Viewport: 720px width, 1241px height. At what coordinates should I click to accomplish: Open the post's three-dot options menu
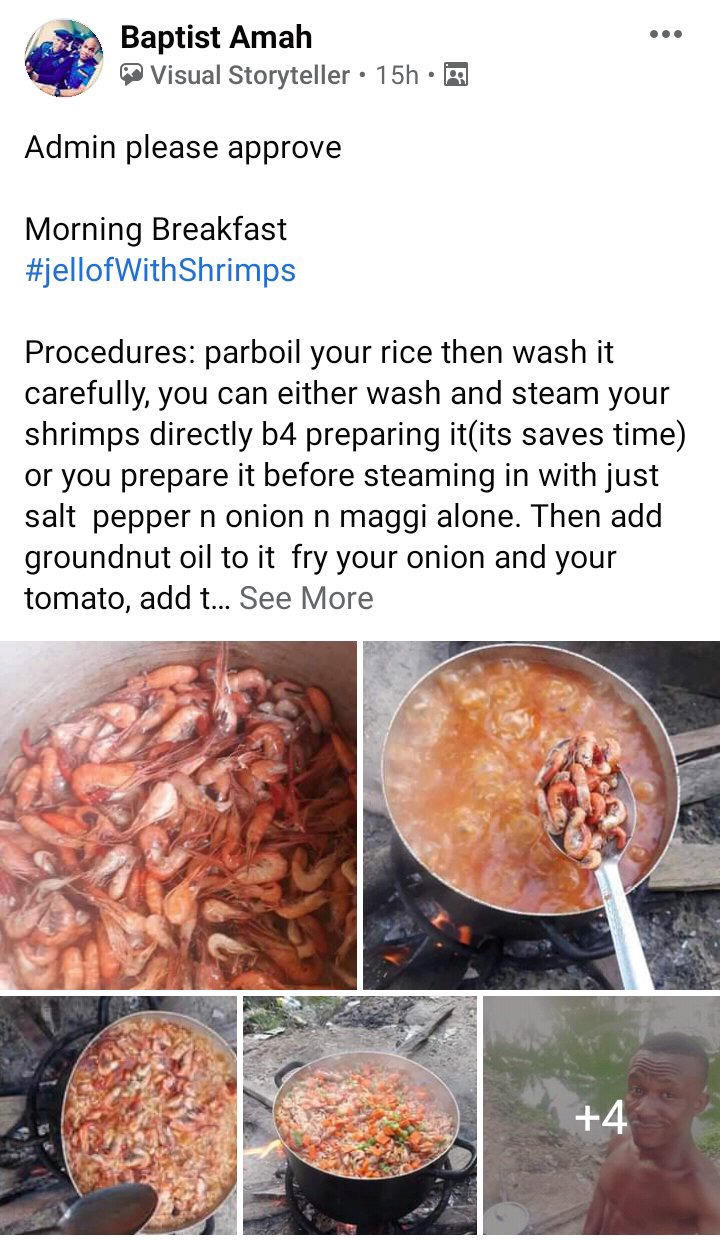click(665, 34)
